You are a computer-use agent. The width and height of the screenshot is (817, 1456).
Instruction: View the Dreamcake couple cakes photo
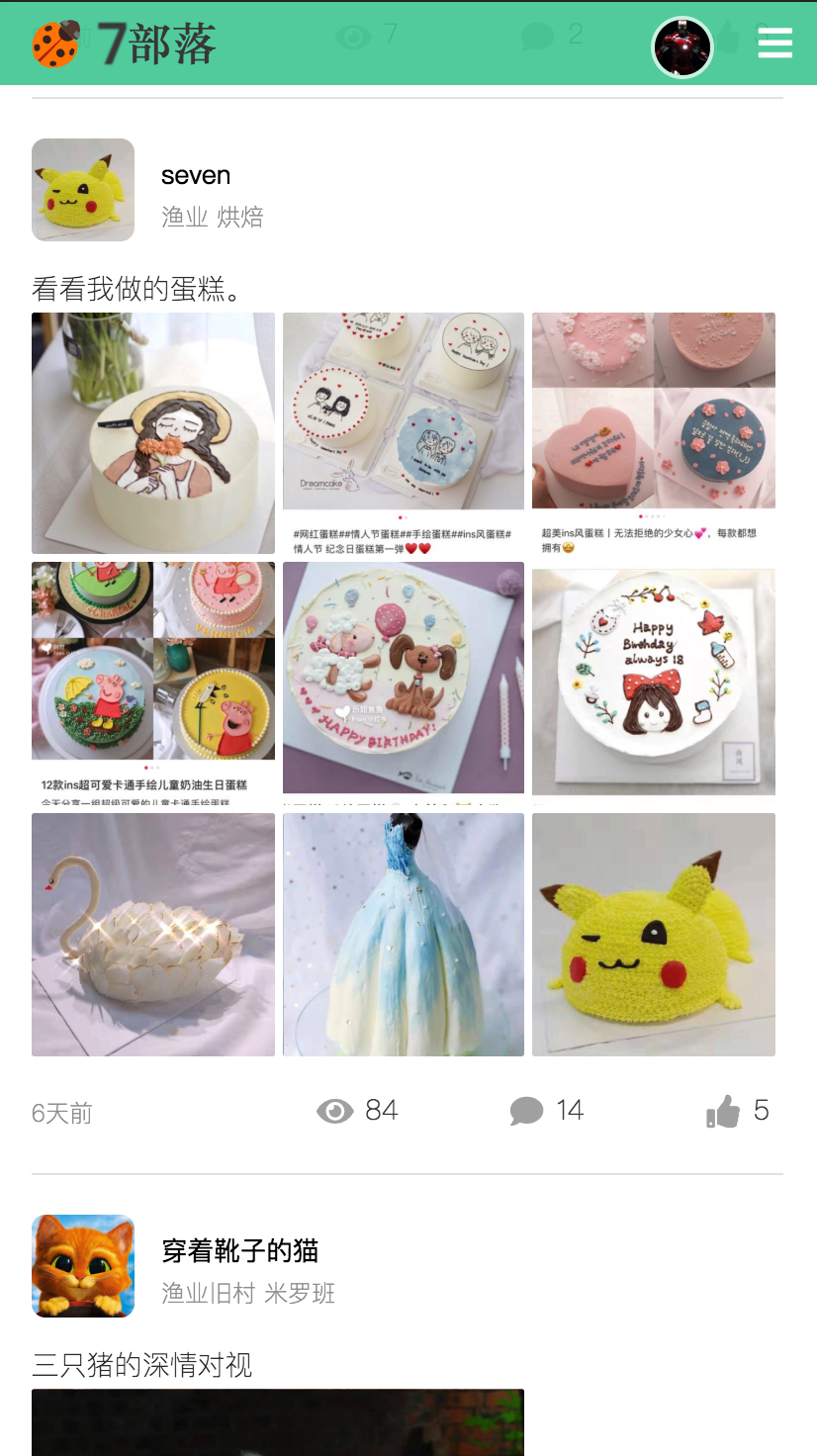pyautogui.click(x=404, y=433)
